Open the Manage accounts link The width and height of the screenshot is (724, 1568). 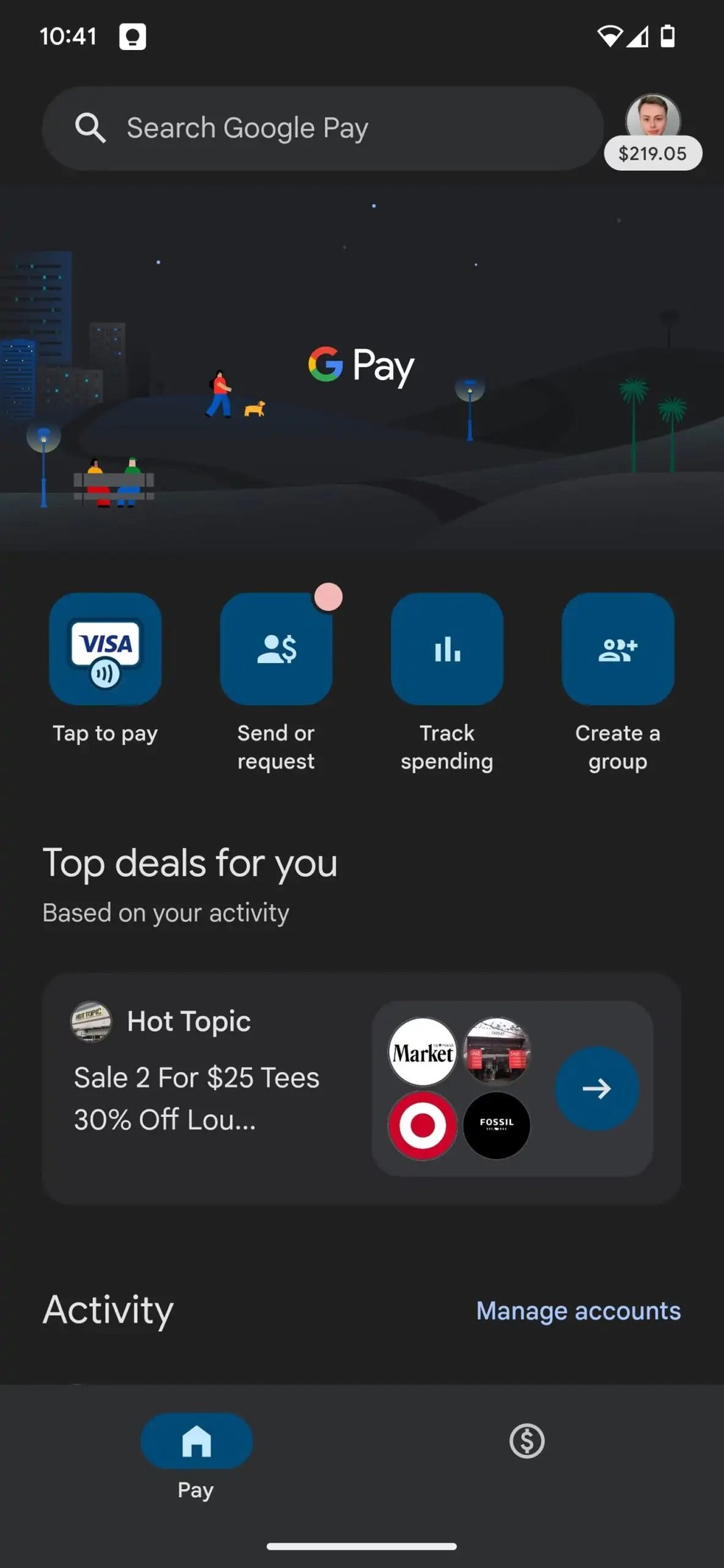click(578, 1311)
